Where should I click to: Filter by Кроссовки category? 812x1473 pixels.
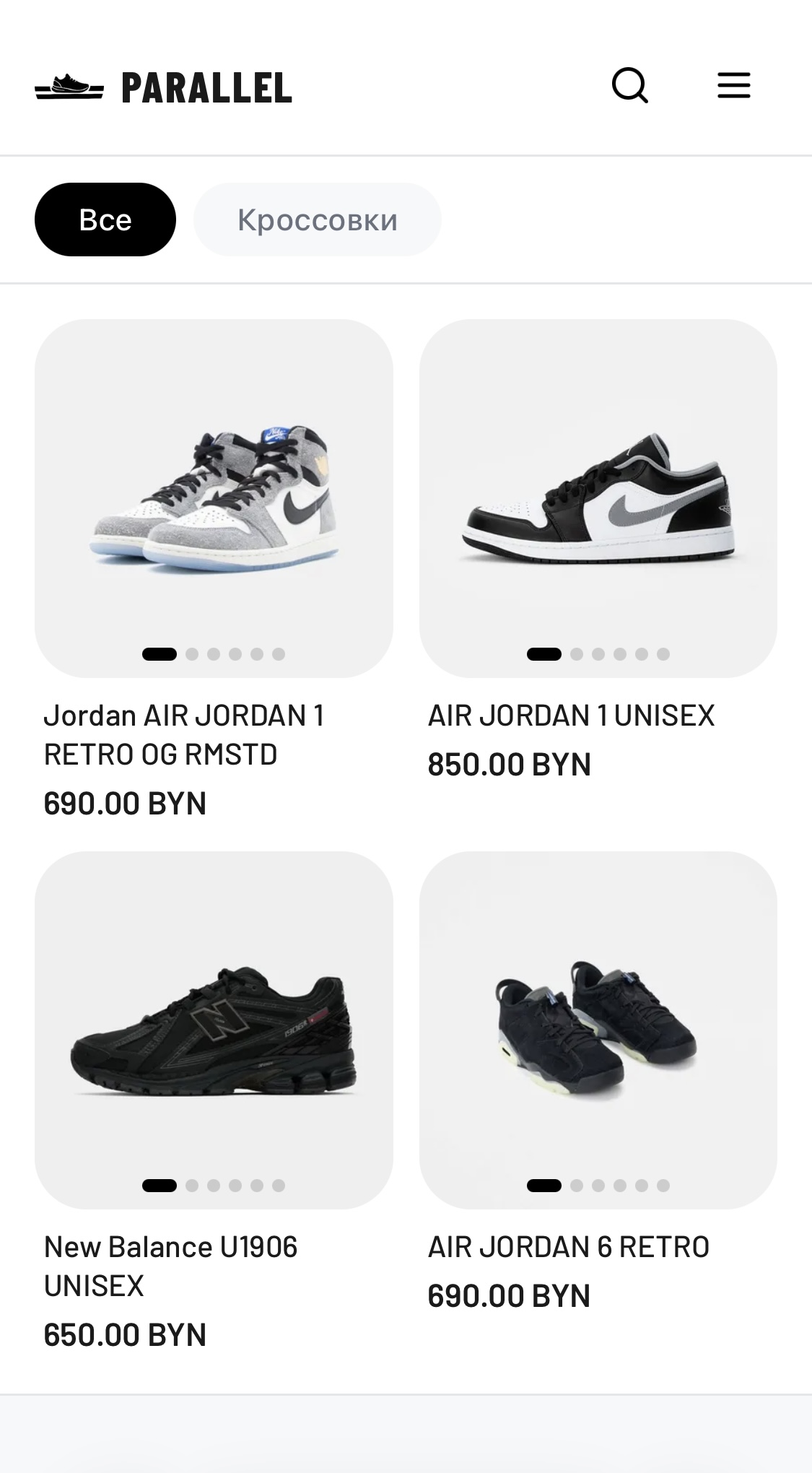coord(317,220)
